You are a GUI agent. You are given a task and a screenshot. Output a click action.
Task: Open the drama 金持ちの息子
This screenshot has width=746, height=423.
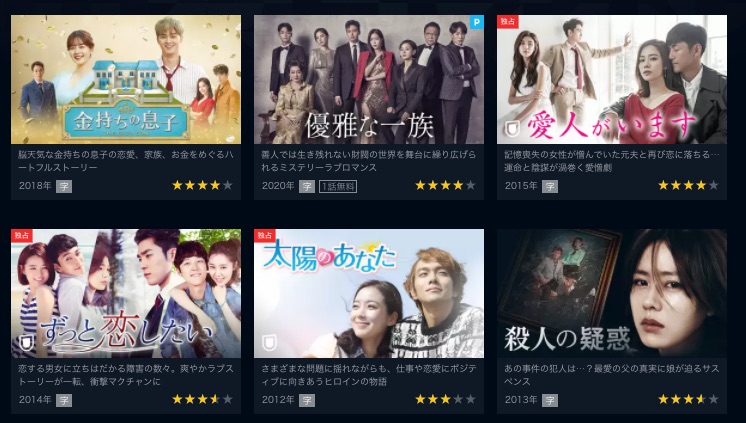point(126,80)
